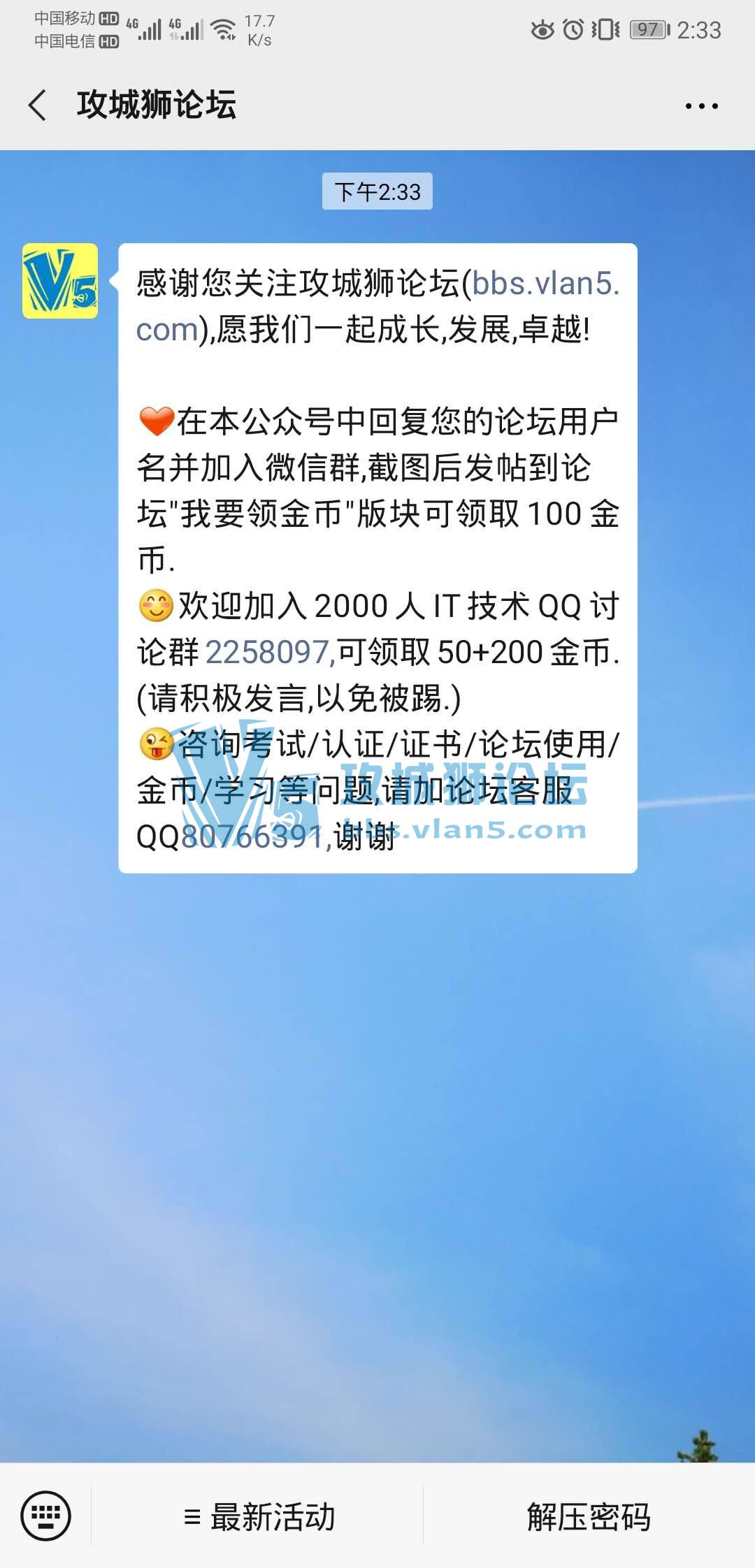Switch to keyboard input mode
This screenshot has height=1568, width=755.
[x=46, y=1515]
